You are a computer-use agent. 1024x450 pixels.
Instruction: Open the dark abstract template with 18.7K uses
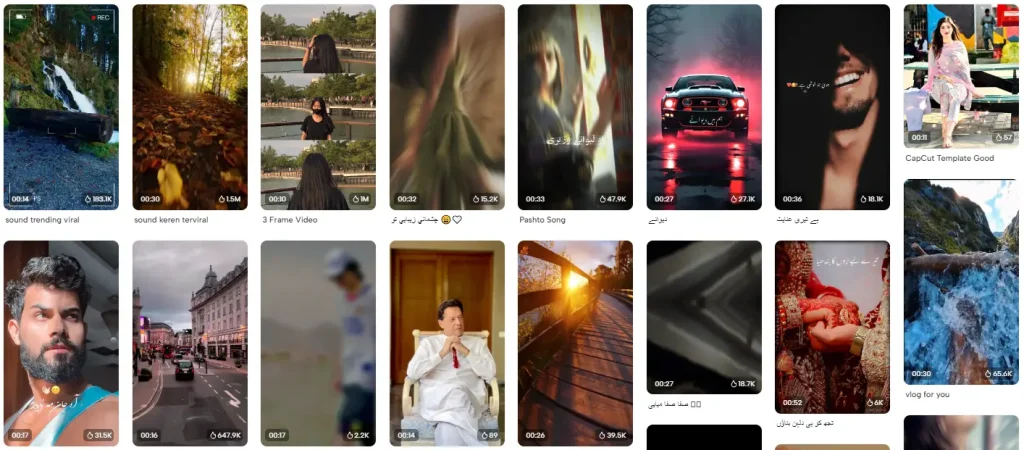click(x=704, y=317)
